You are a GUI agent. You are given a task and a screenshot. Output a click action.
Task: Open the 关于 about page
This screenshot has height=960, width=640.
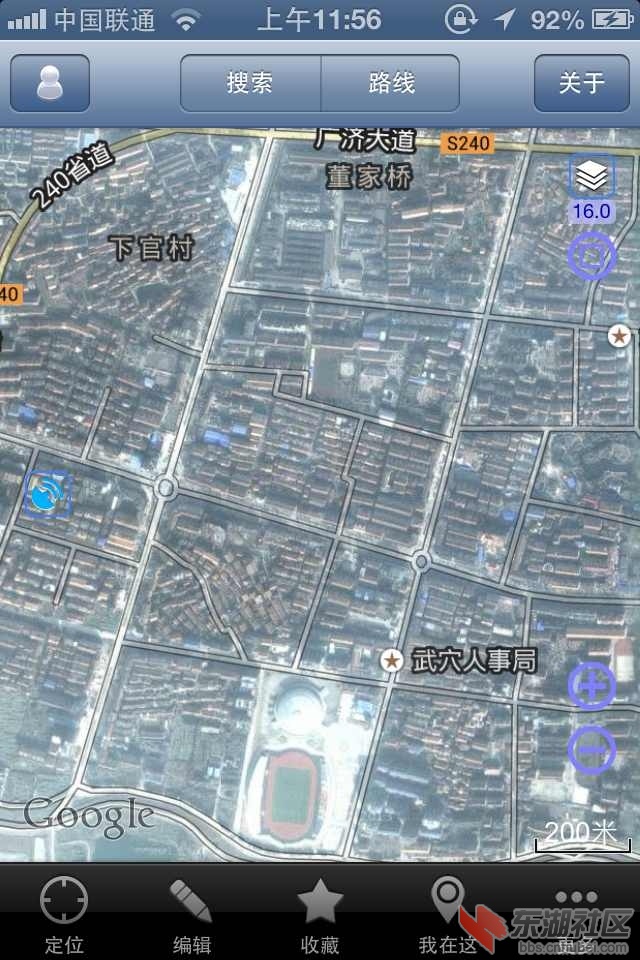(x=582, y=82)
